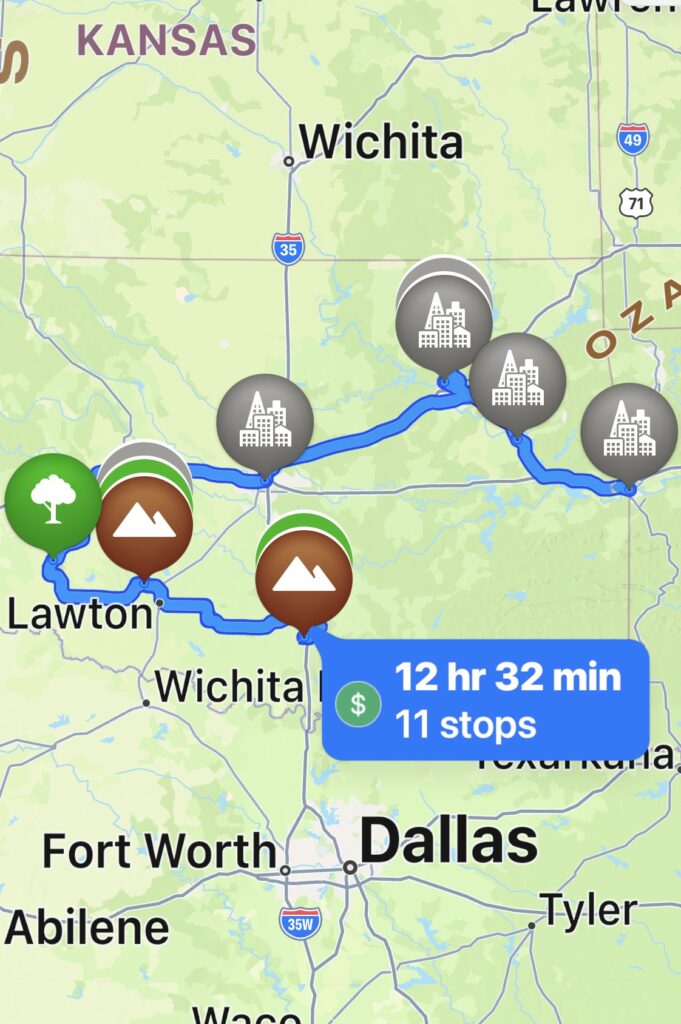Open the gray city pin at the route's eastern end
This screenshot has width=681, height=1024.
tap(629, 430)
